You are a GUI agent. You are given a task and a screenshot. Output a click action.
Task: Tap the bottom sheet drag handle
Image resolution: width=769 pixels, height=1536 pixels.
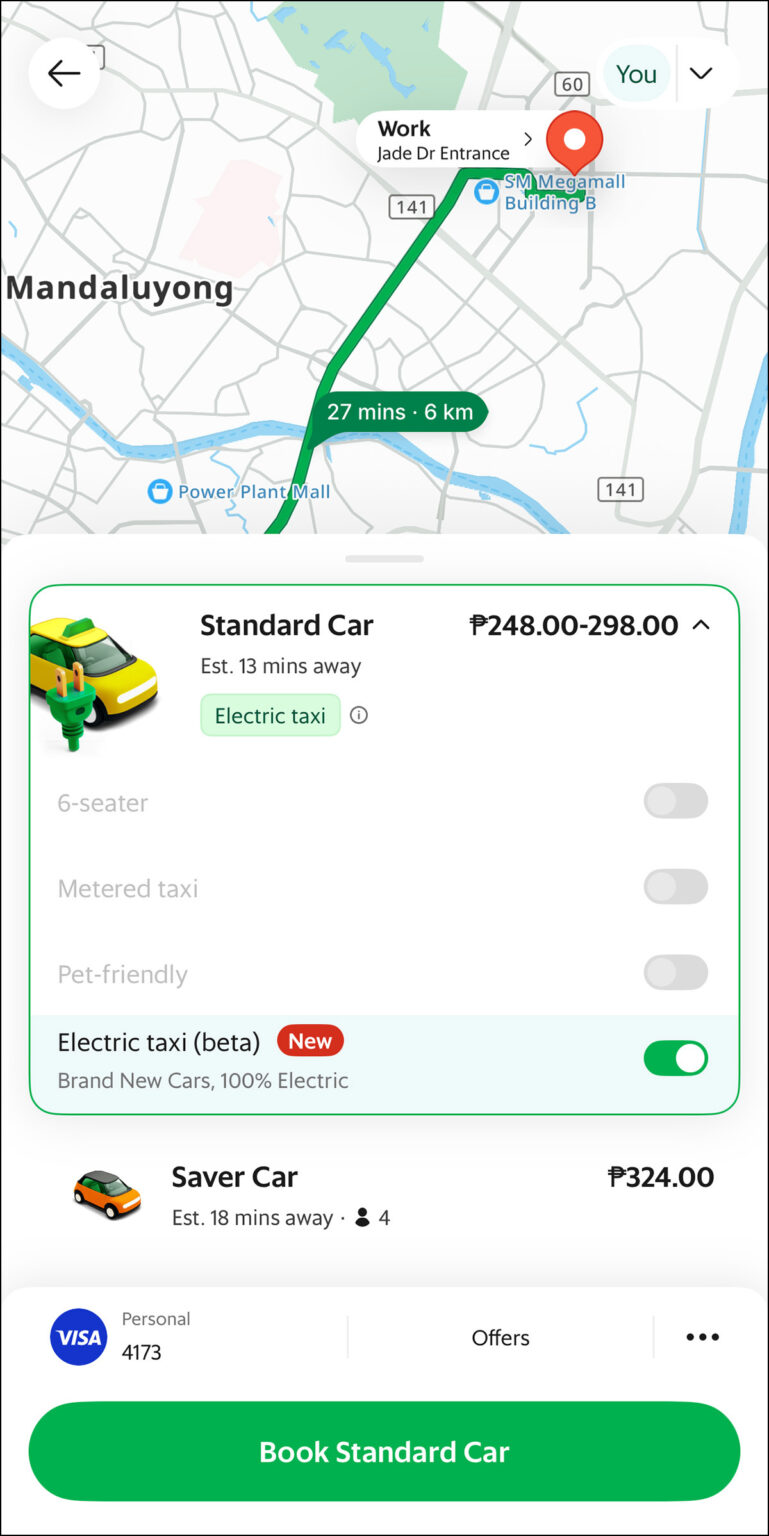pyautogui.click(x=384, y=559)
